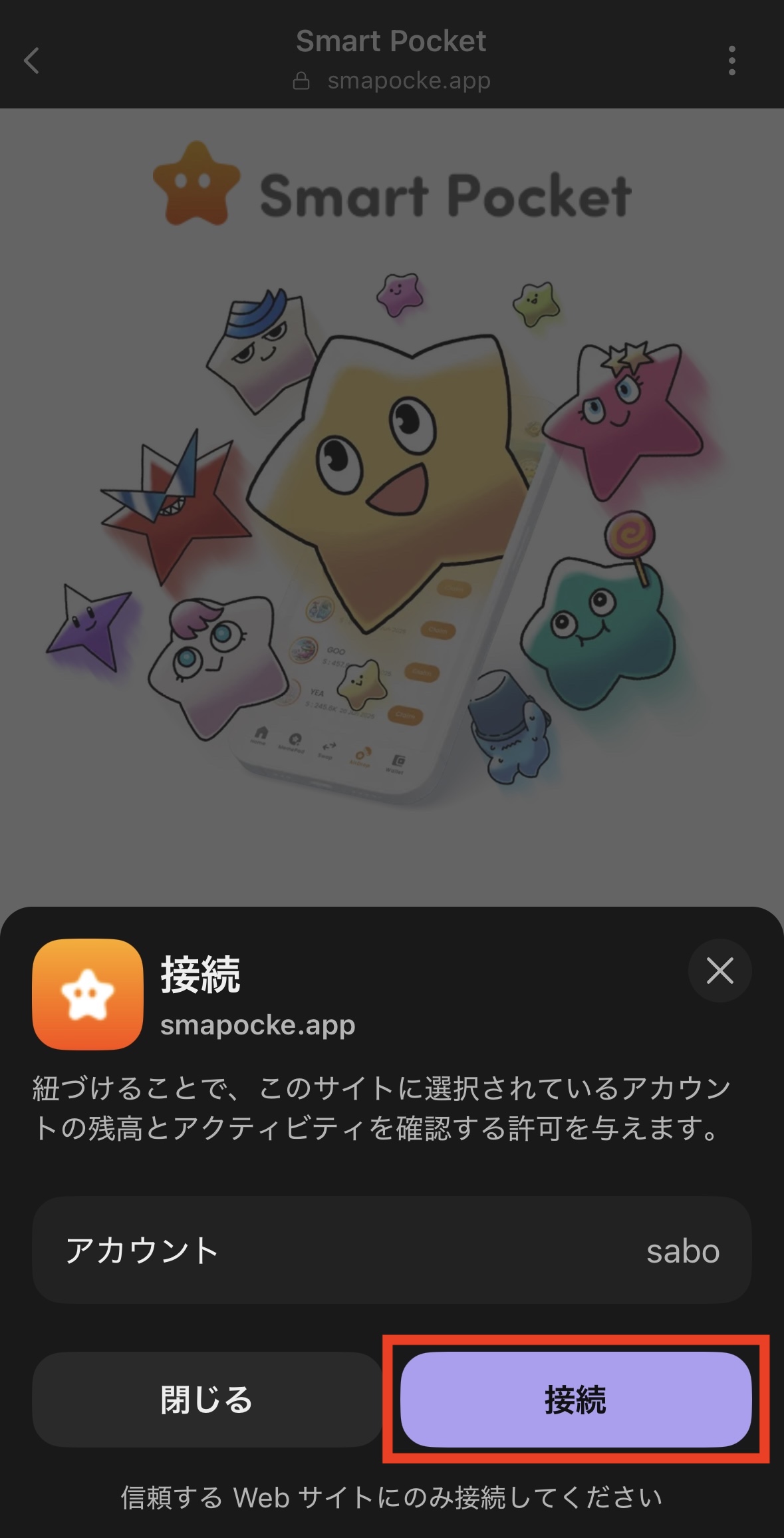Dismiss the connect dialog with X
The width and height of the screenshot is (784, 1538).
[719, 971]
